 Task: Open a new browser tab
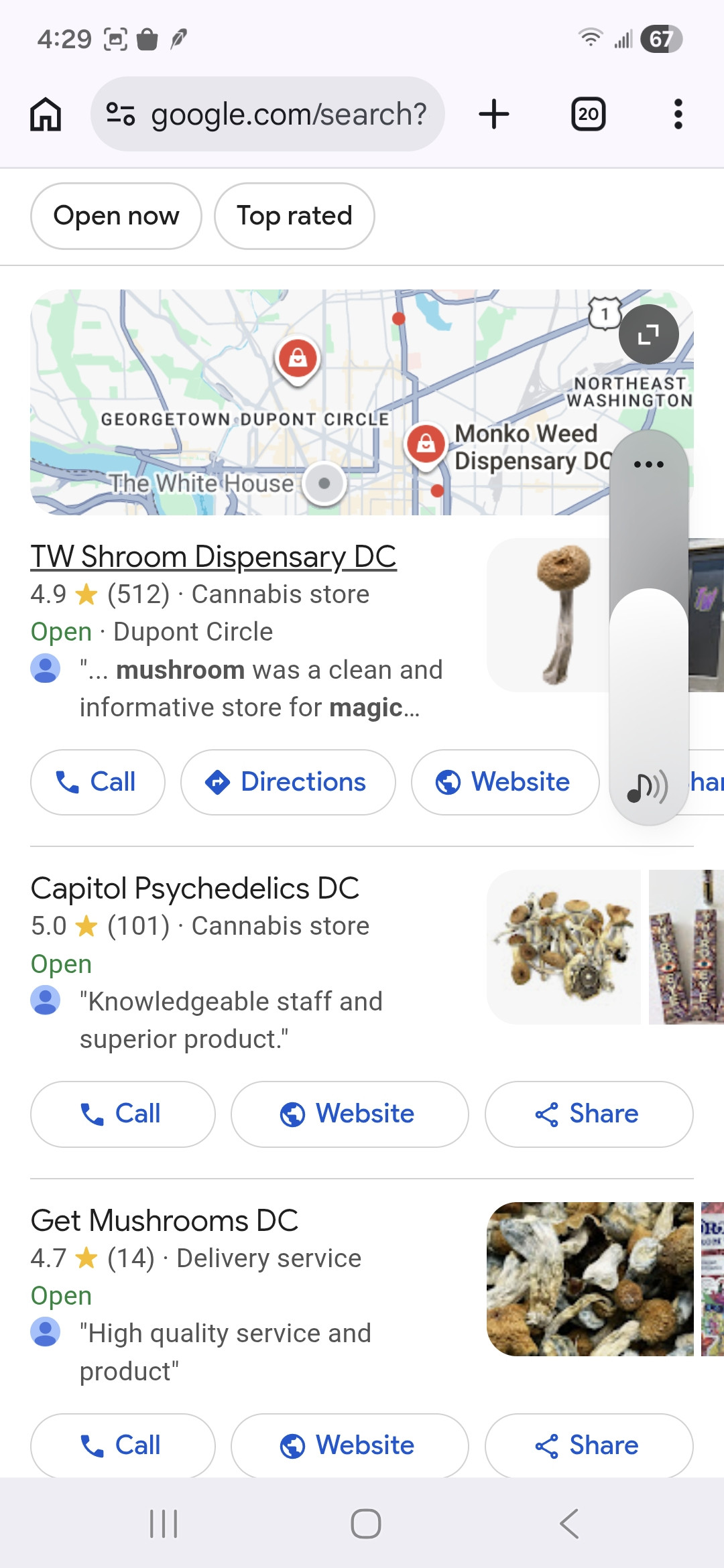494,114
